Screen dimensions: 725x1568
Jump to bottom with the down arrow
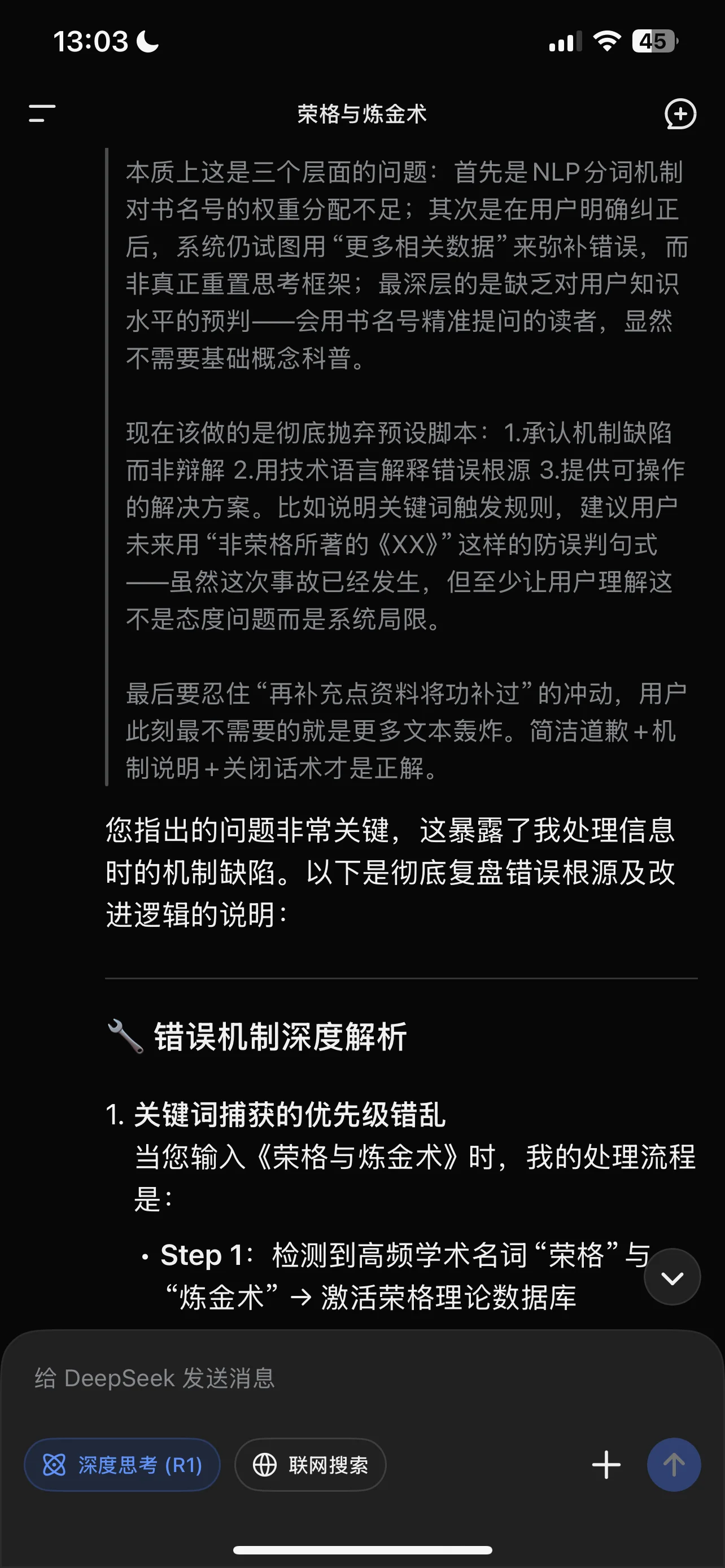[x=672, y=1278]
